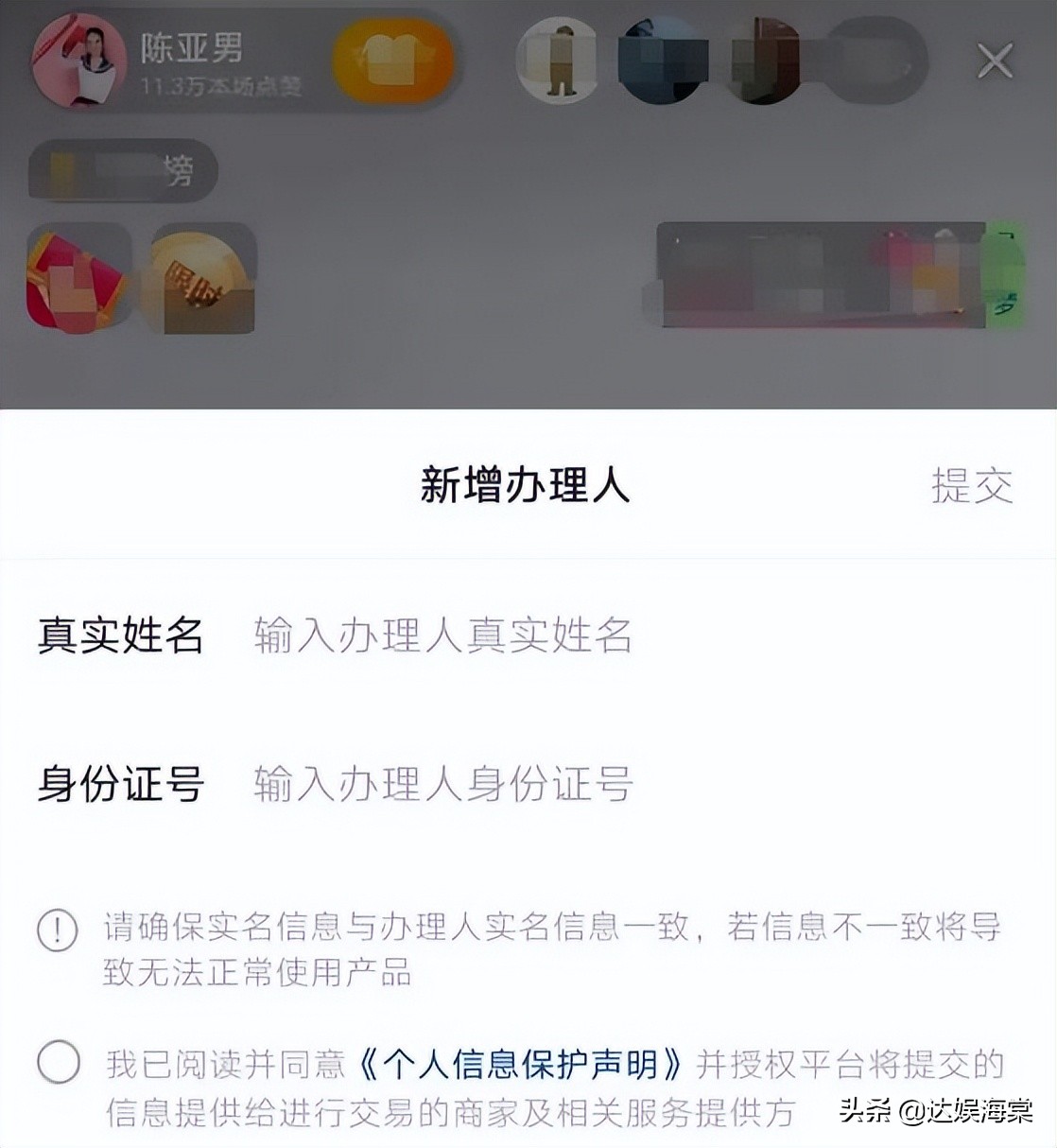Click the 输入办理人真实姓名 input field
The height and width of the screenshot is (1148, 1057).
[x=442, y=636]
